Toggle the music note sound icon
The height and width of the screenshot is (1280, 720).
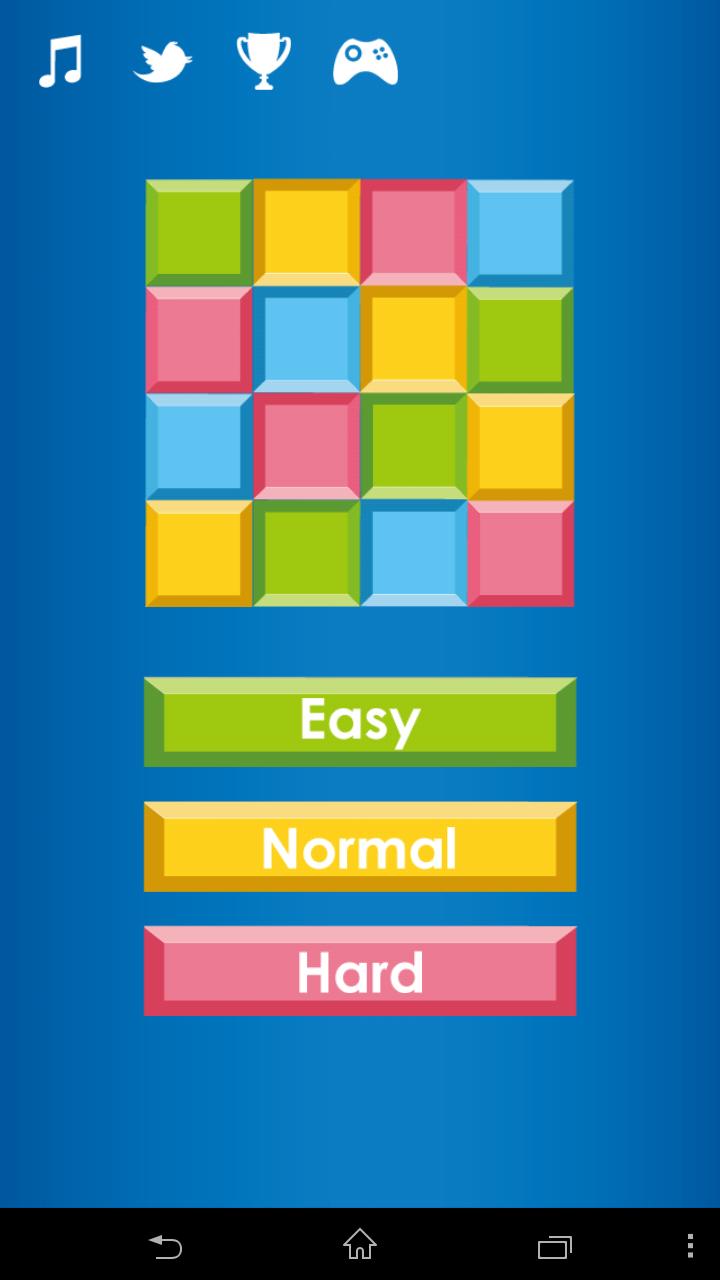click(x=60, y=62)
